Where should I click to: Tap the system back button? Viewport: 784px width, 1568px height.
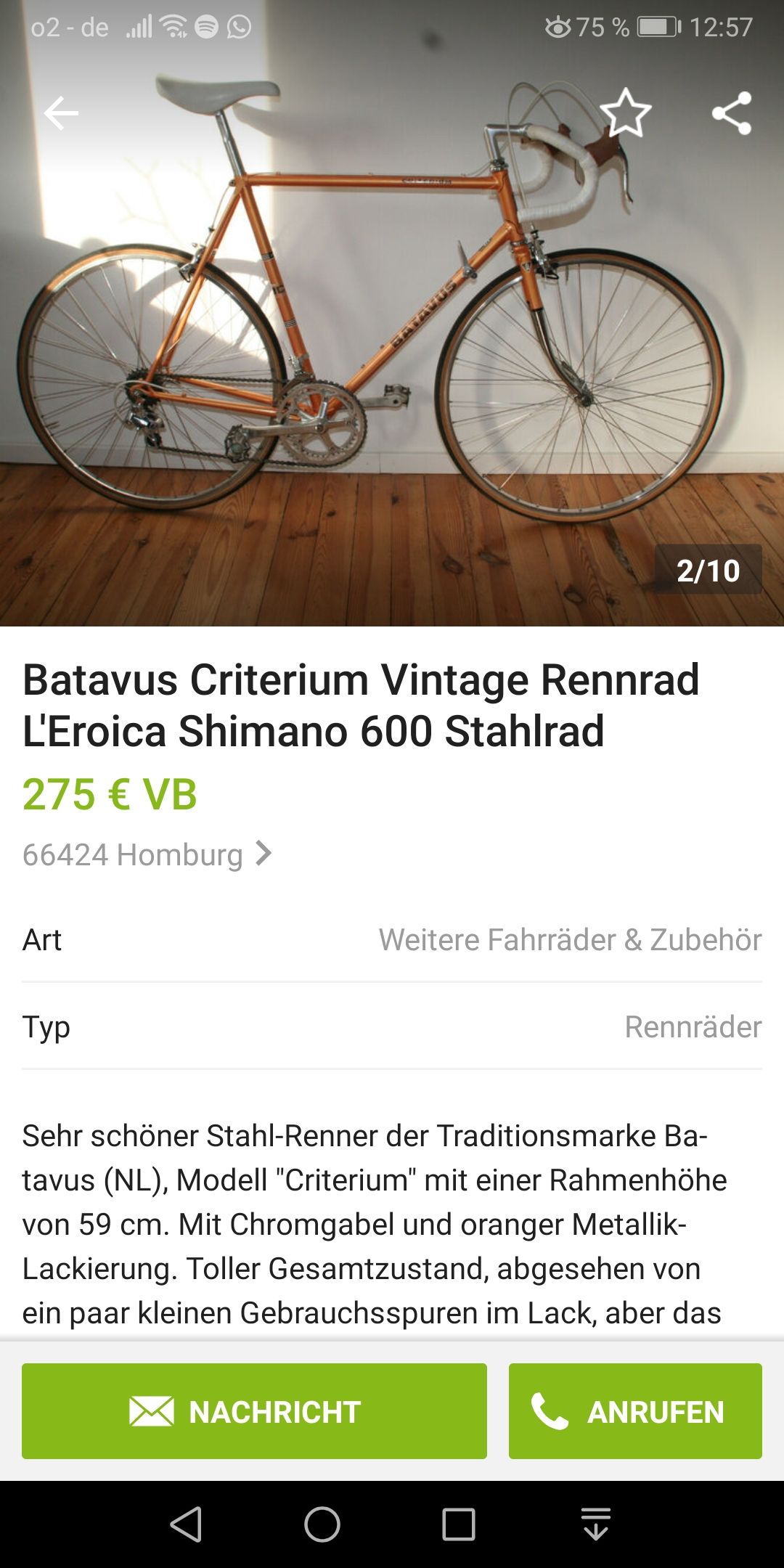pyautogui.click(x=186, y=1524)
